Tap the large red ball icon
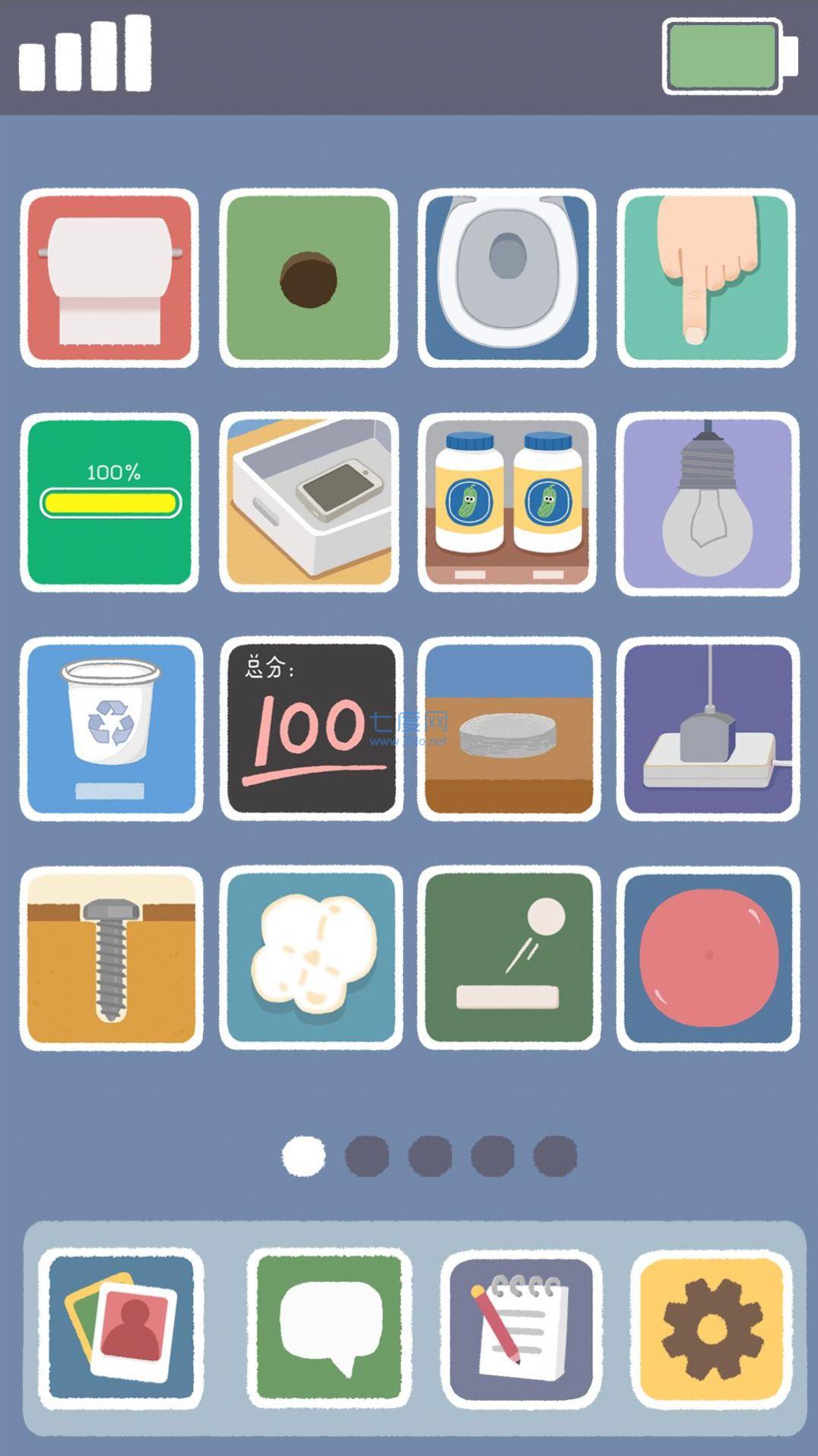The height and width of the screenshot is (1456, 818). click(705, 956)
